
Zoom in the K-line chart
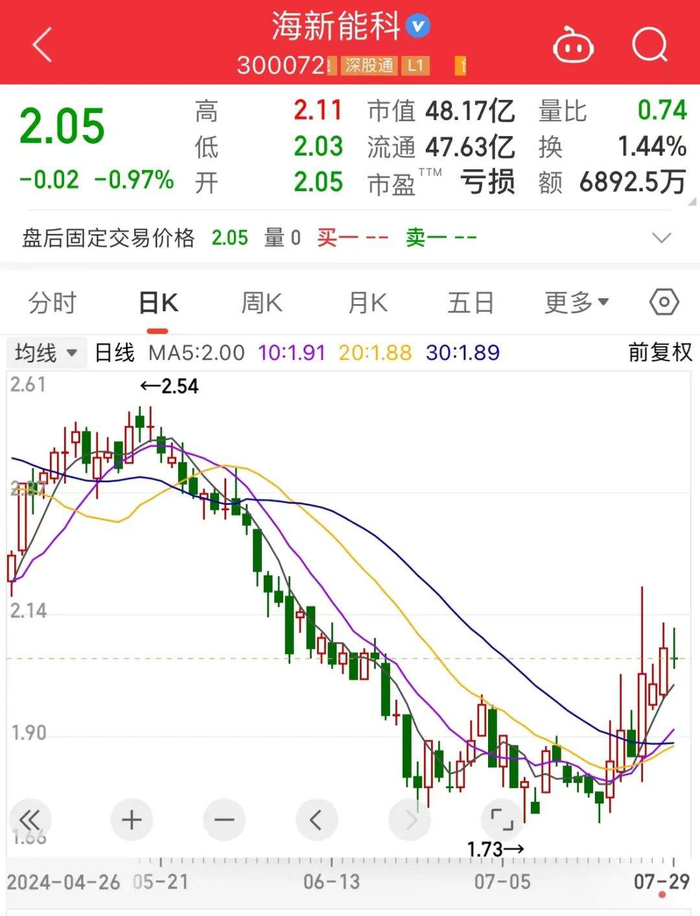click(x=132, y=821)
